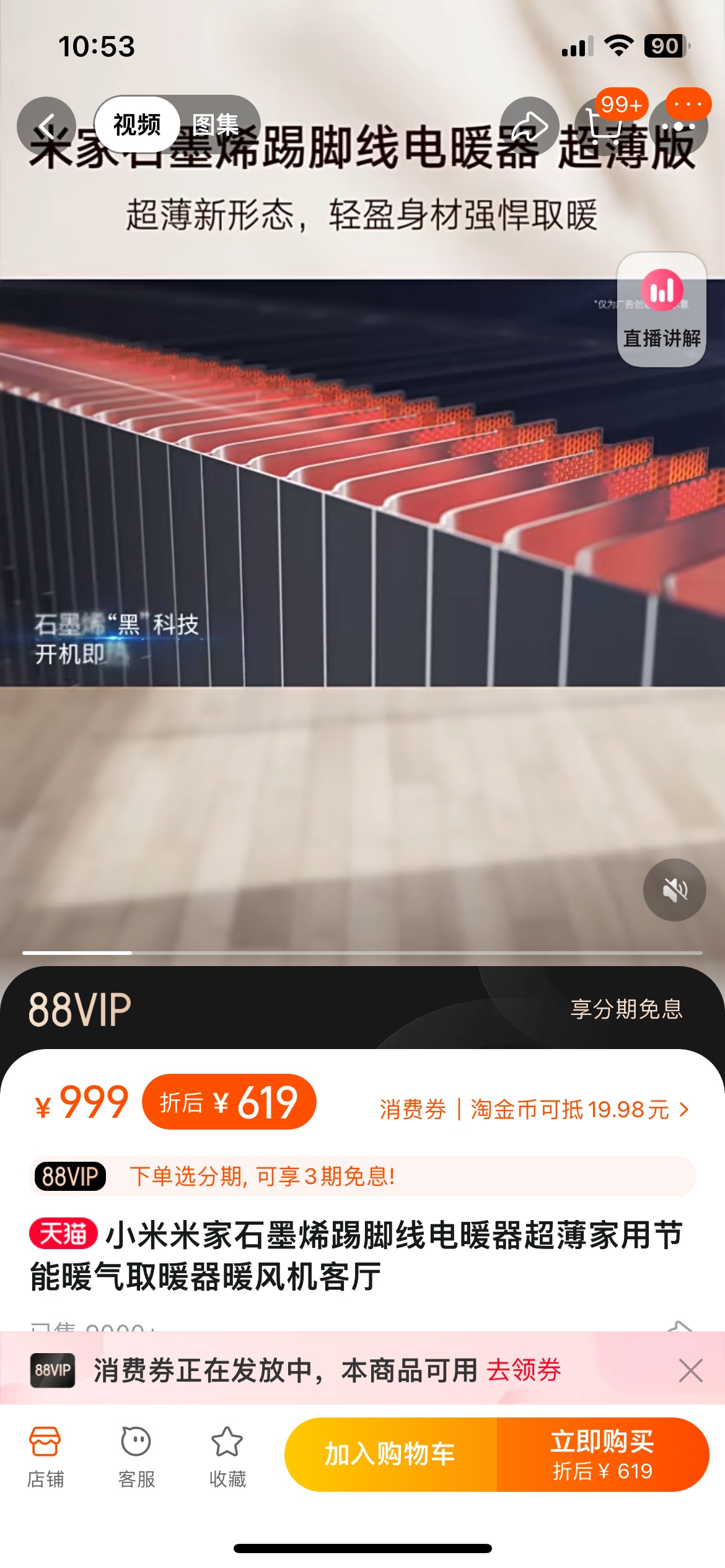
Task: Add product to 收藏 favorites
Action: [x=227, y=1456]
